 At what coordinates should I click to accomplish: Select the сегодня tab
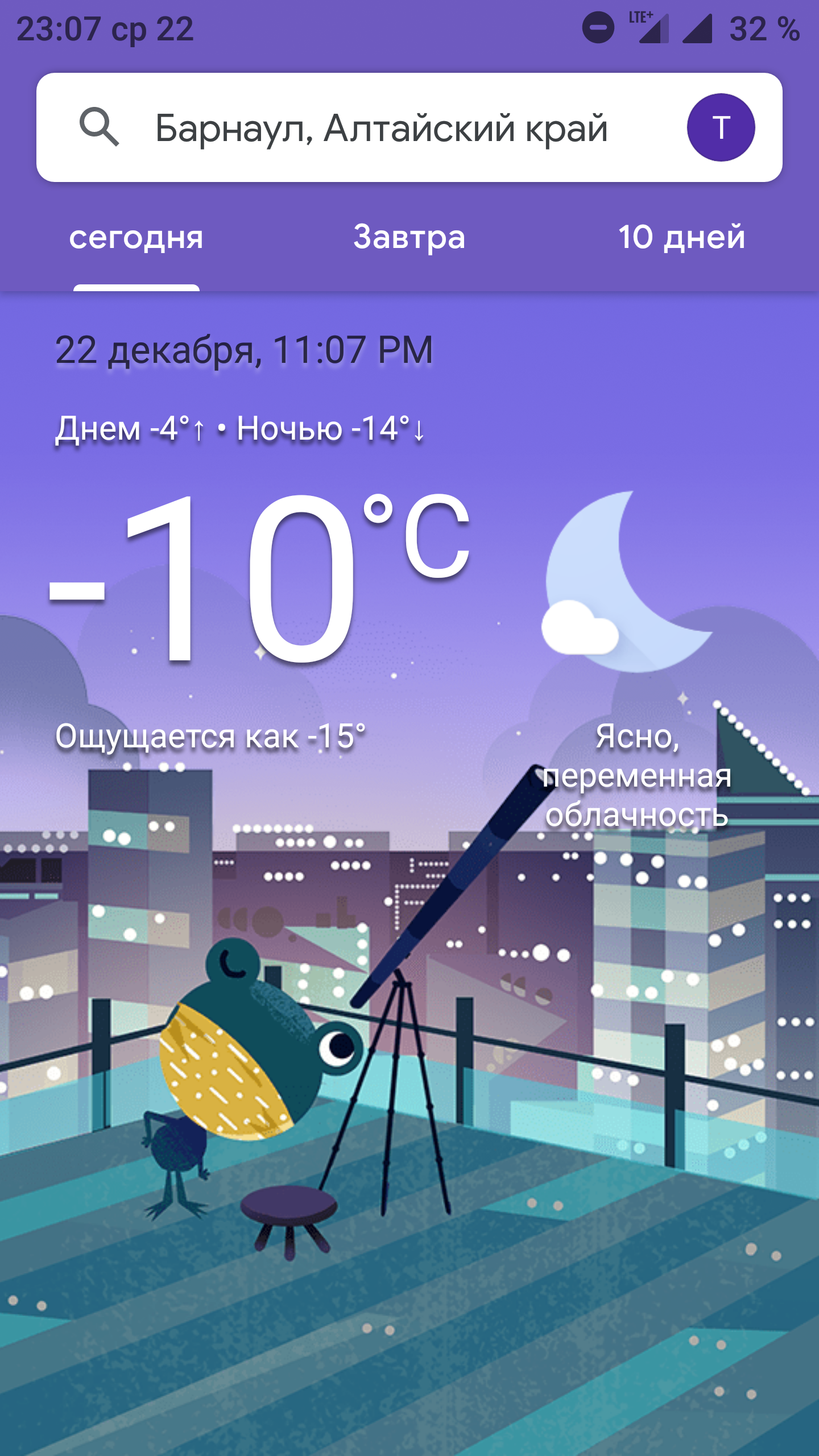136,238
